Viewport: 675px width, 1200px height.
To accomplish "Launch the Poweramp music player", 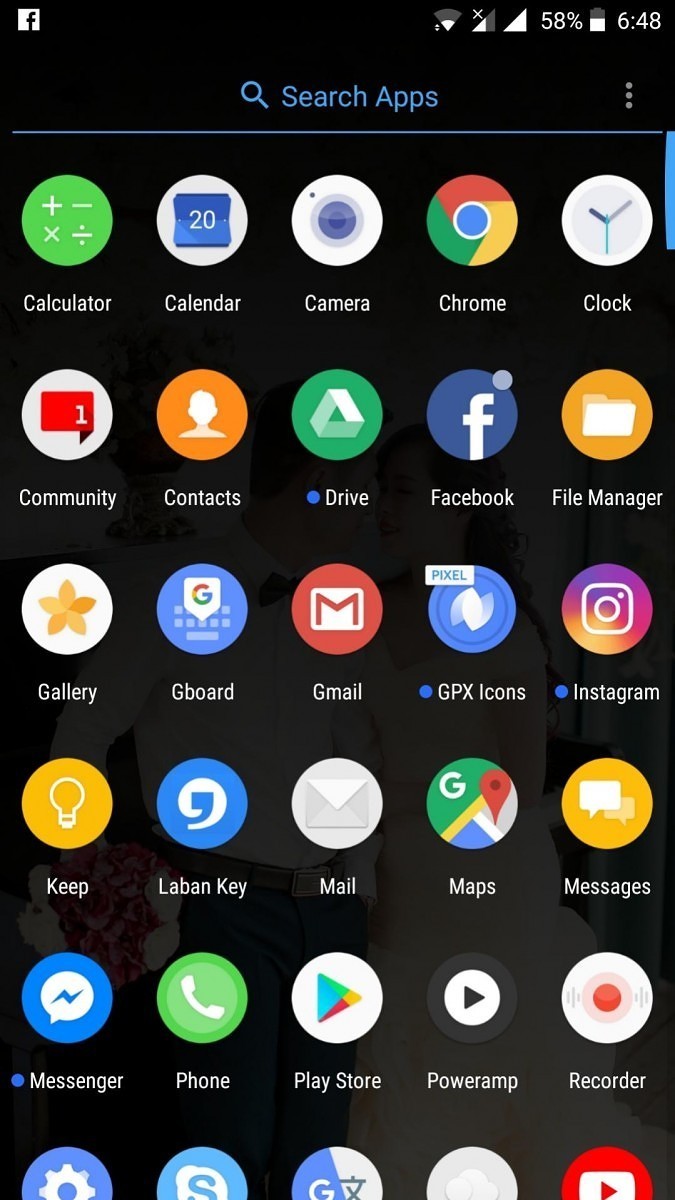I will [x=472, y=998].
